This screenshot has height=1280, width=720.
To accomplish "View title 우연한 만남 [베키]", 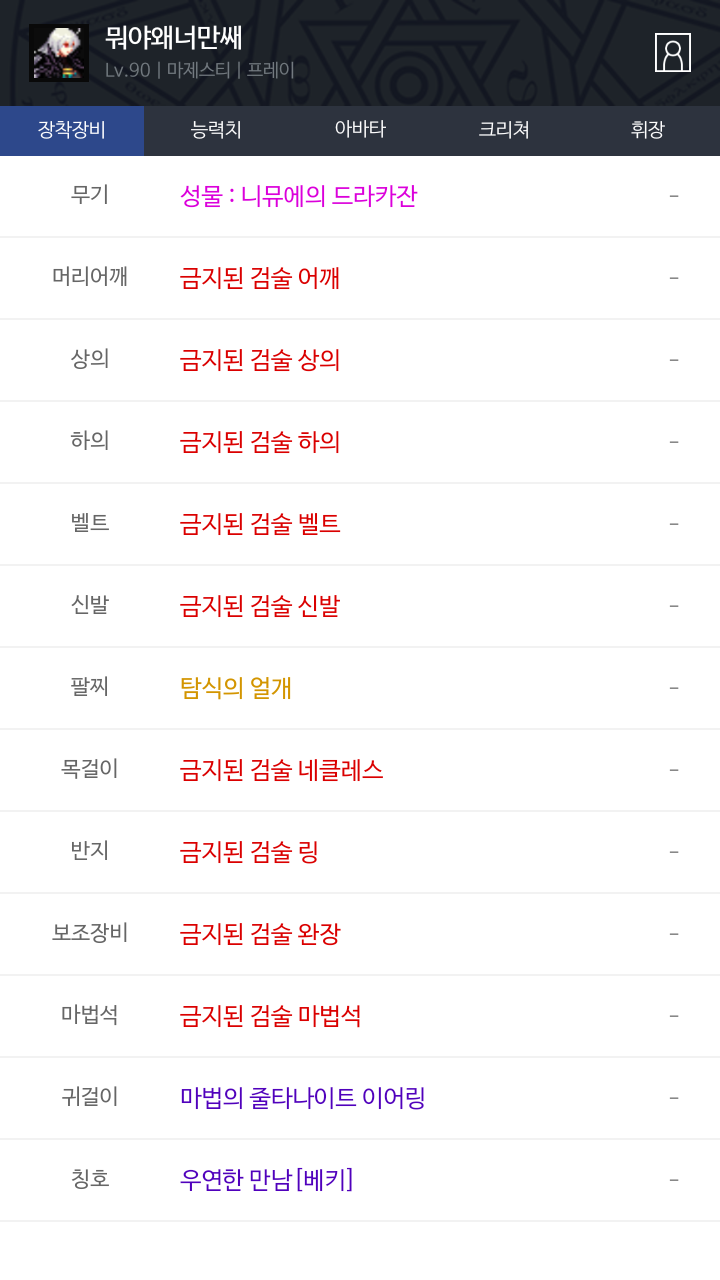I will click(x=360, y=1180).
